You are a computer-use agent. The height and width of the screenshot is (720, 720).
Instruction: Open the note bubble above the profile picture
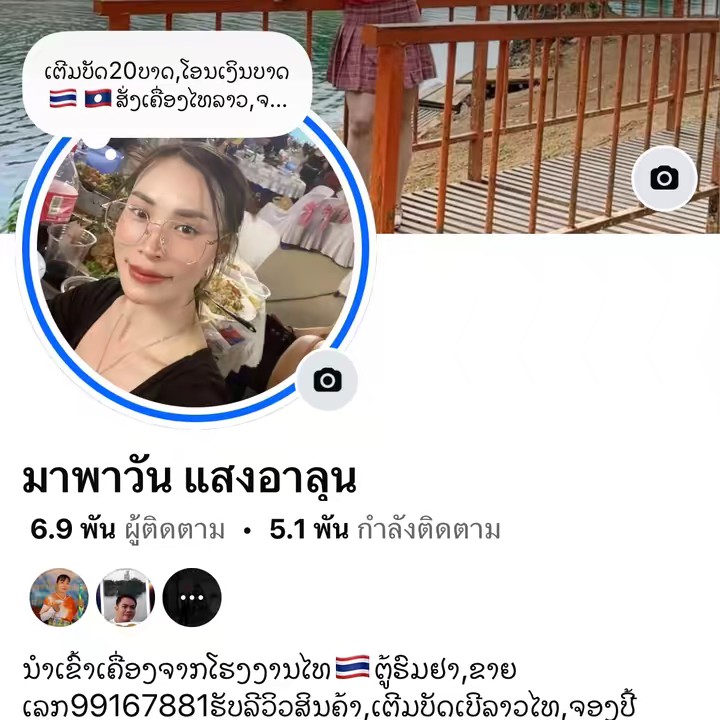point(167,86)
